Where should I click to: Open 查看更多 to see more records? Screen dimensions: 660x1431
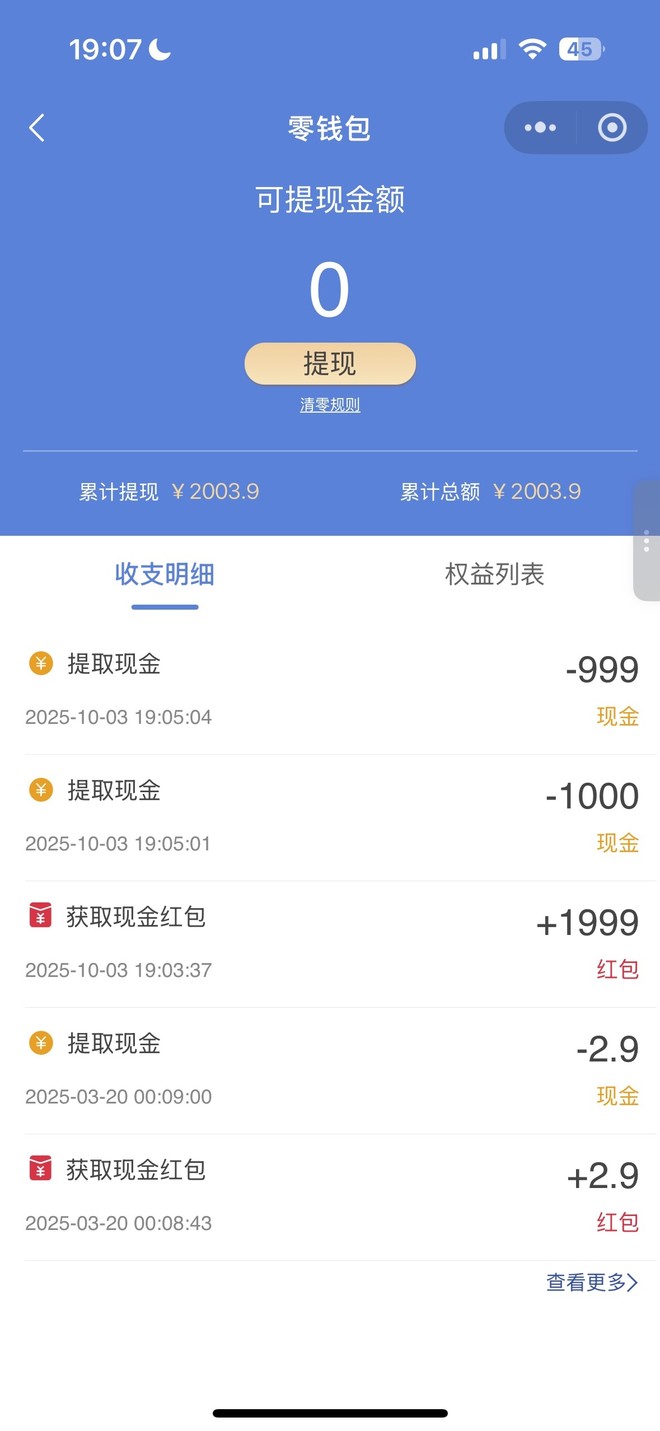tap(592, 1282)
